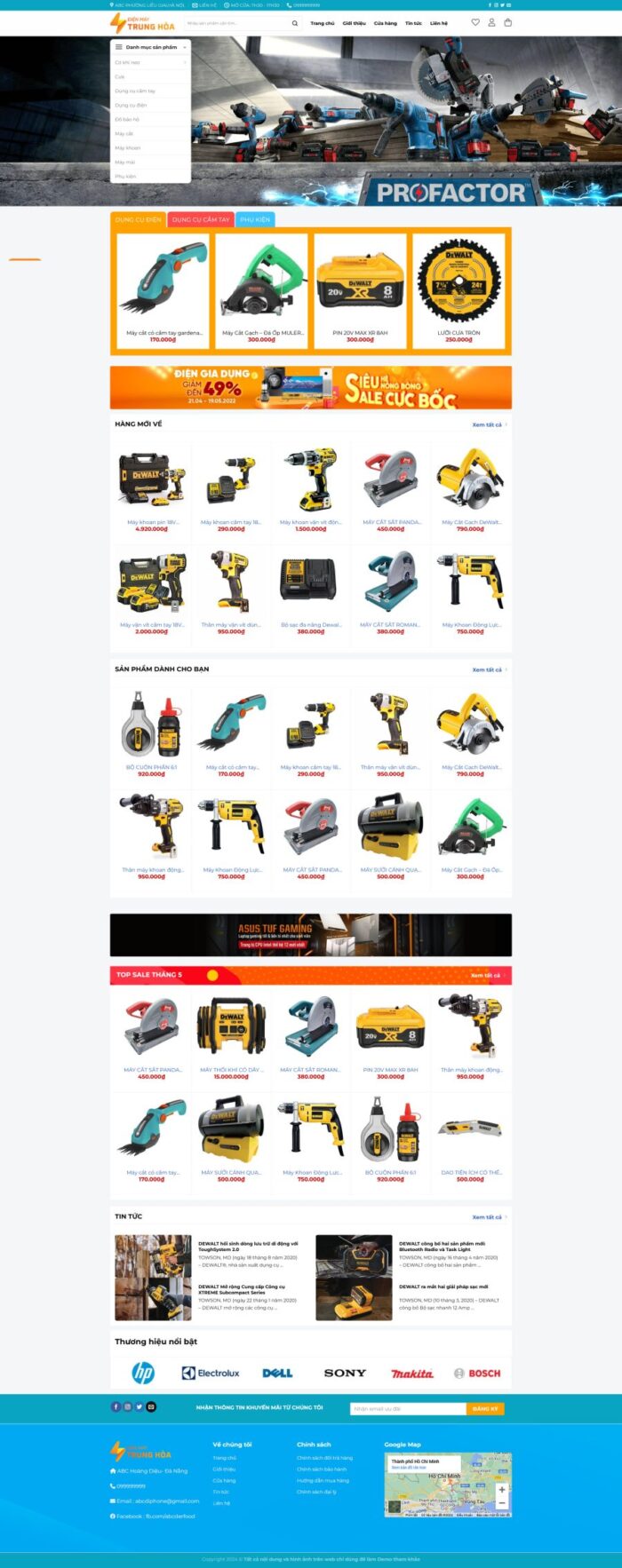This screenshot has height=1568, width=622.
Task: Open the wishlist heart icon
Action: coord(475,22)
